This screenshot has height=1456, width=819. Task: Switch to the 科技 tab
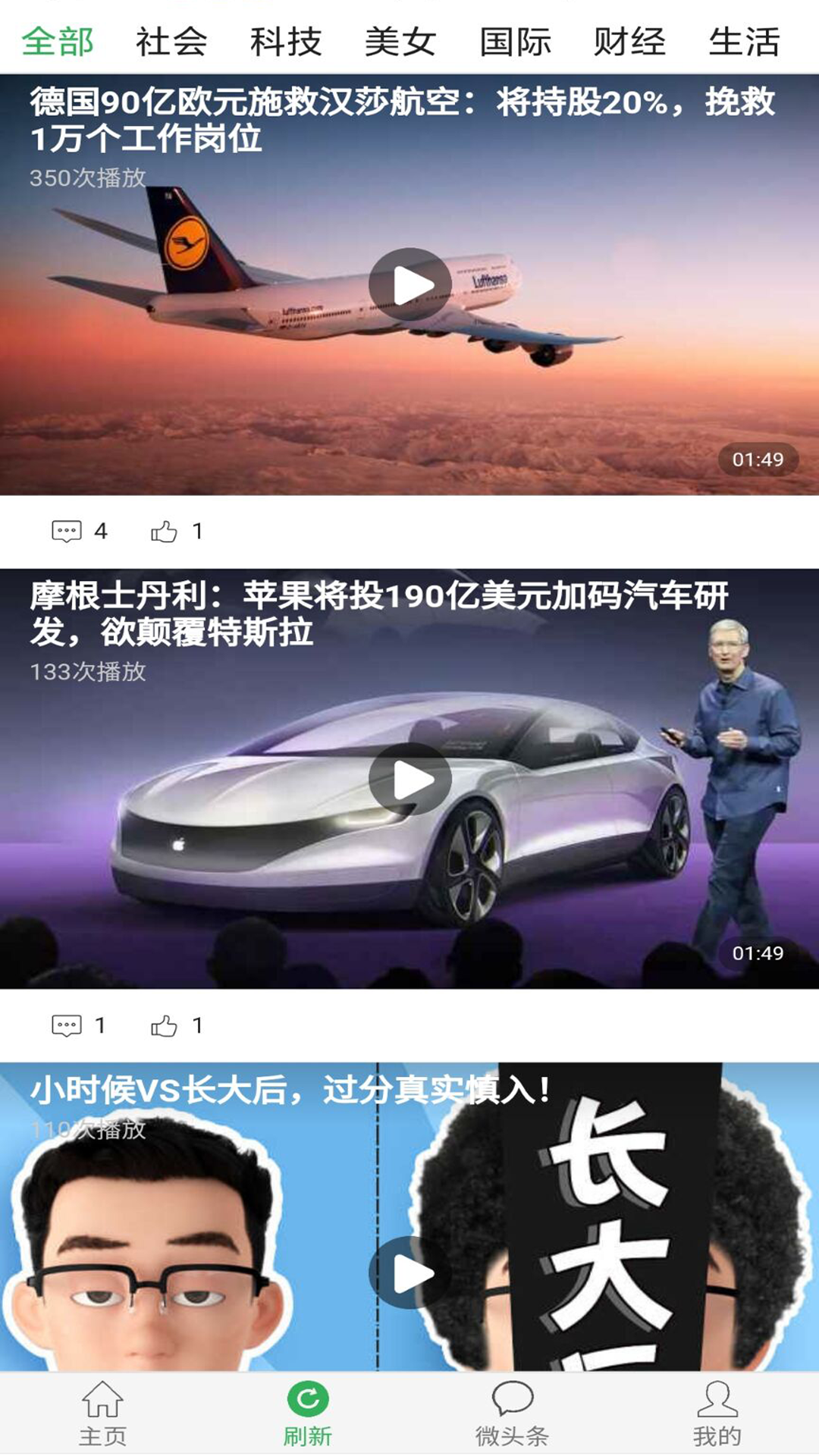click(287, 42)
